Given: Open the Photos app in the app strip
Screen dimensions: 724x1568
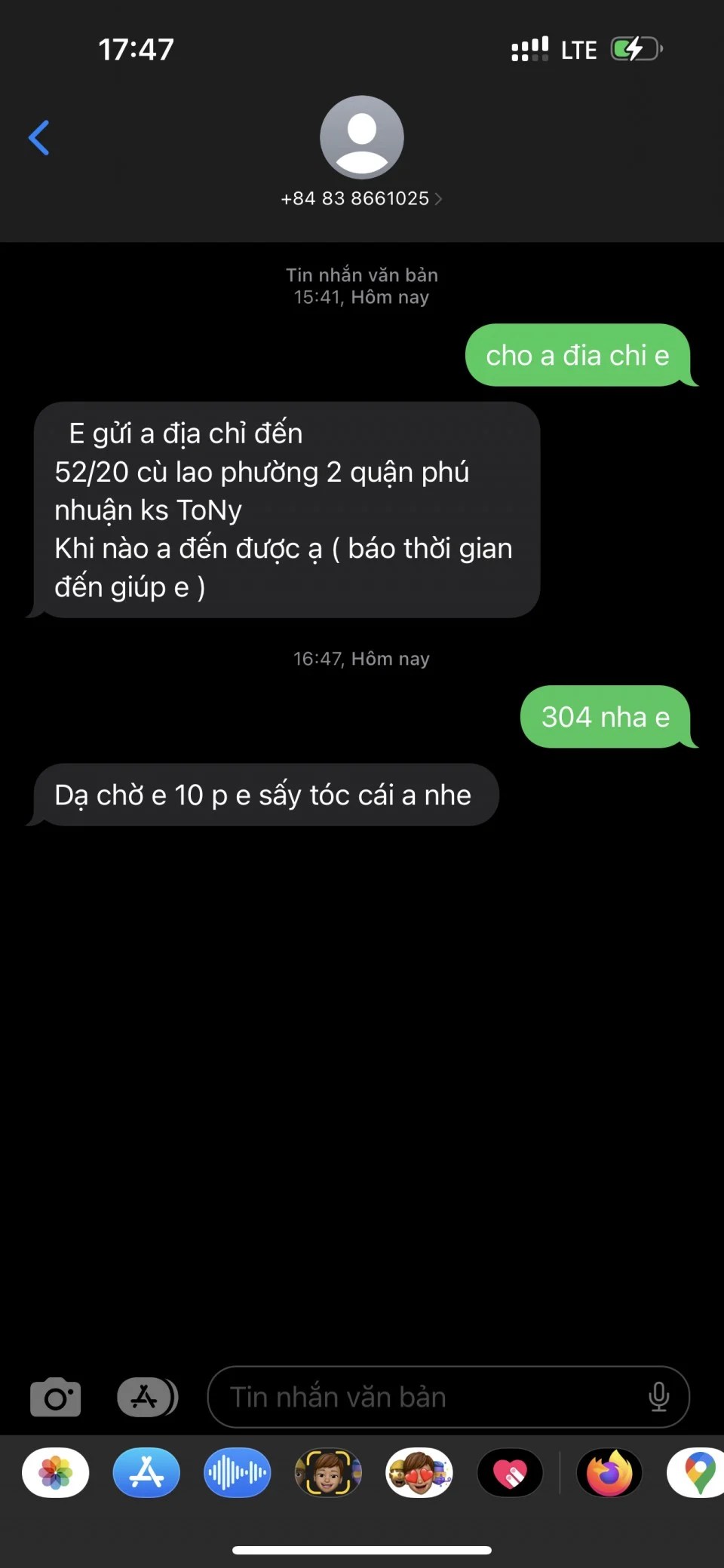Looking at the screenshot, I should click(x=56, y=1472).
